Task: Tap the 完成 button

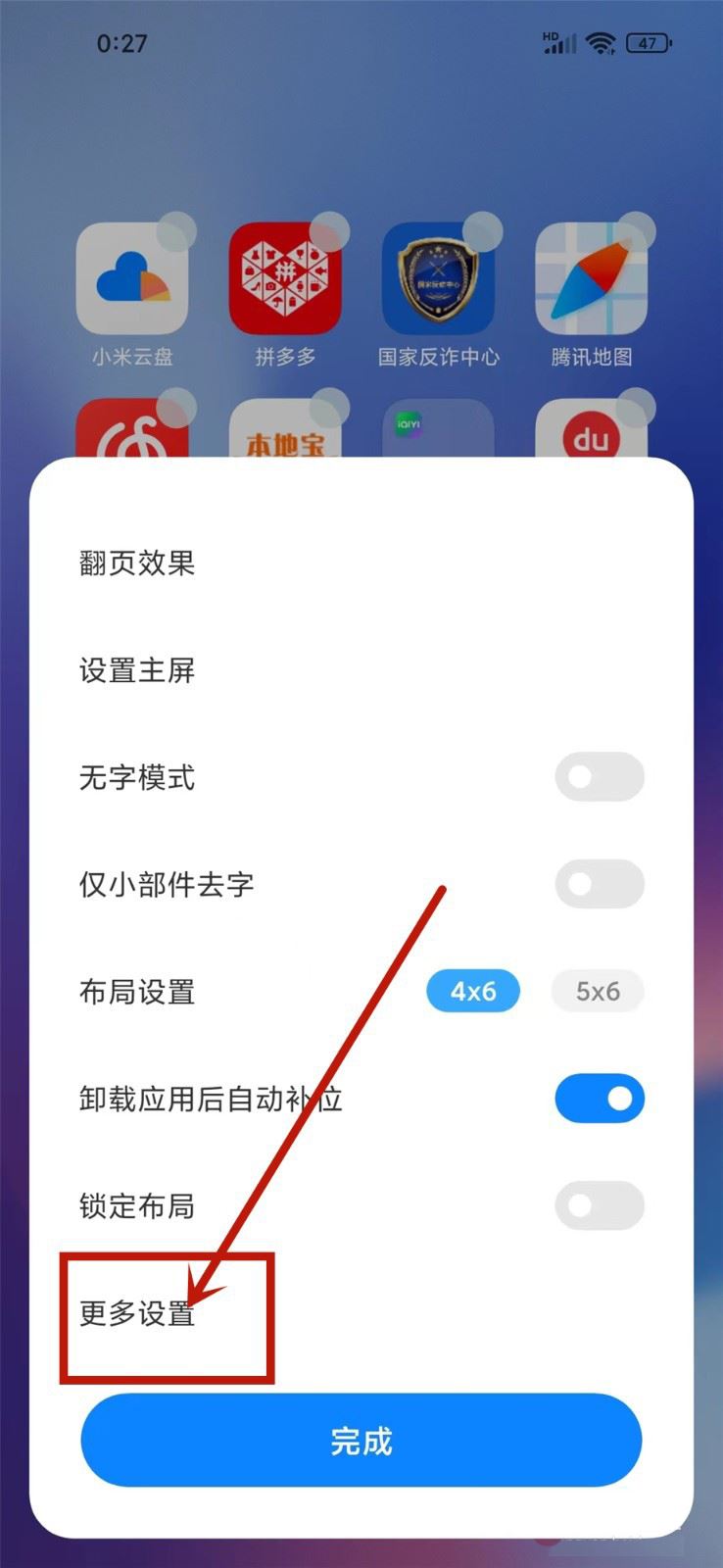Action: pyautogui.click(x=361, y=1441)
